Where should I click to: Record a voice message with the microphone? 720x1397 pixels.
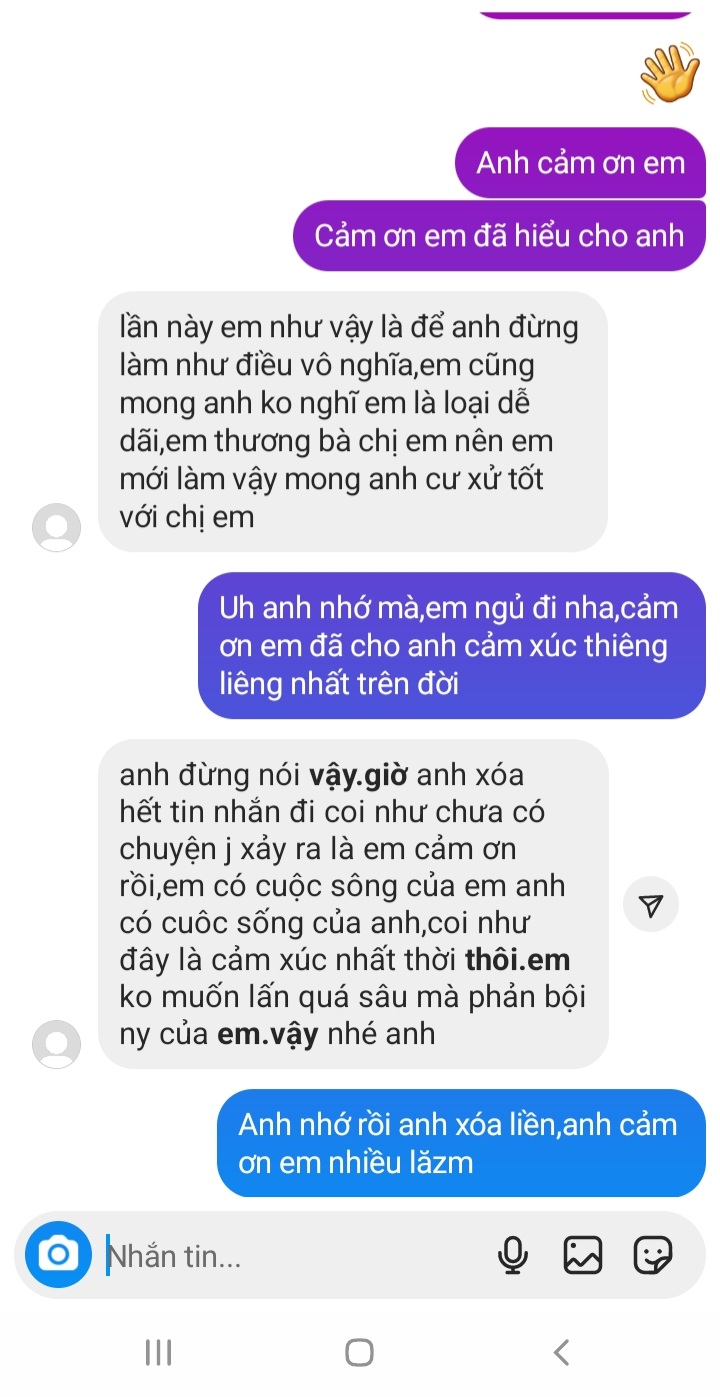(513, 1255)
